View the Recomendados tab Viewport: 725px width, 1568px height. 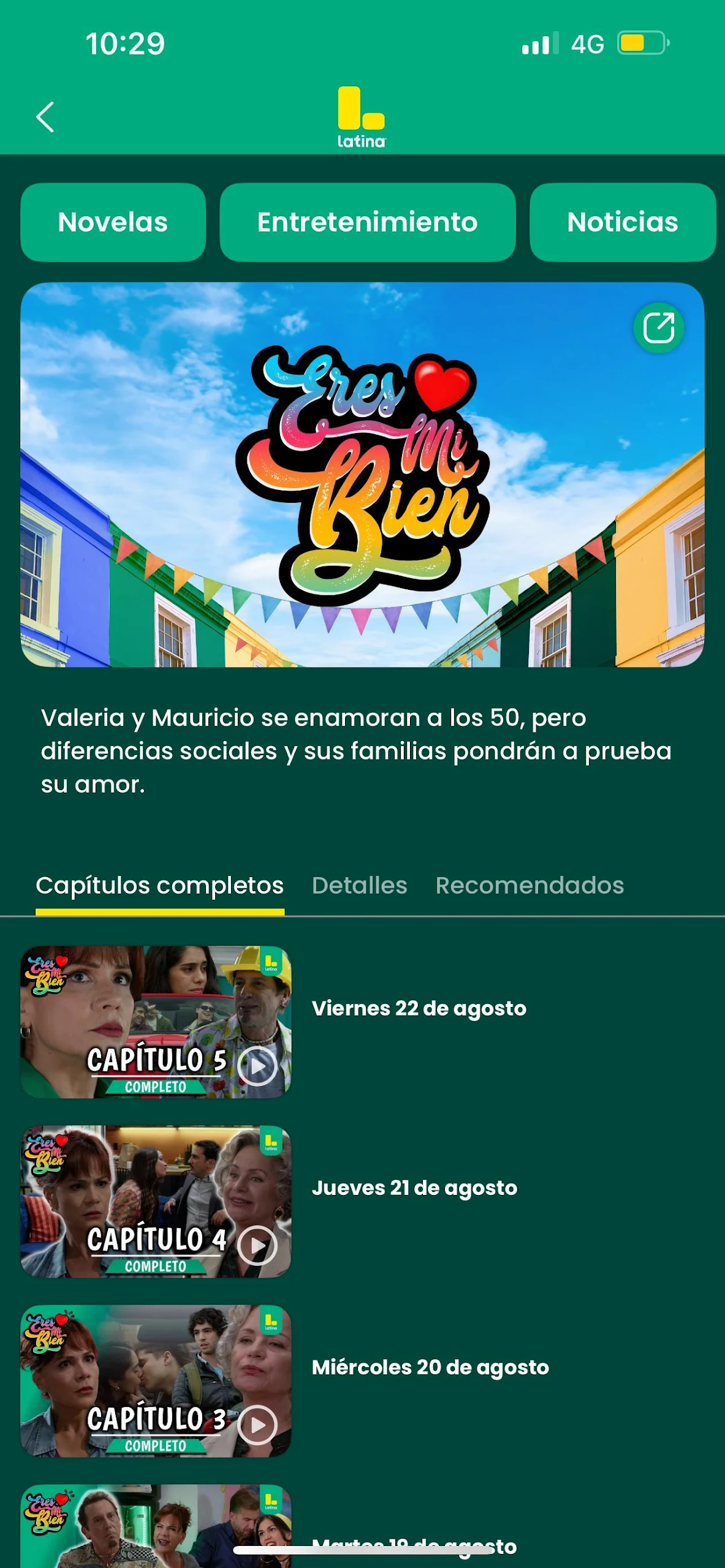pos(530,886)
